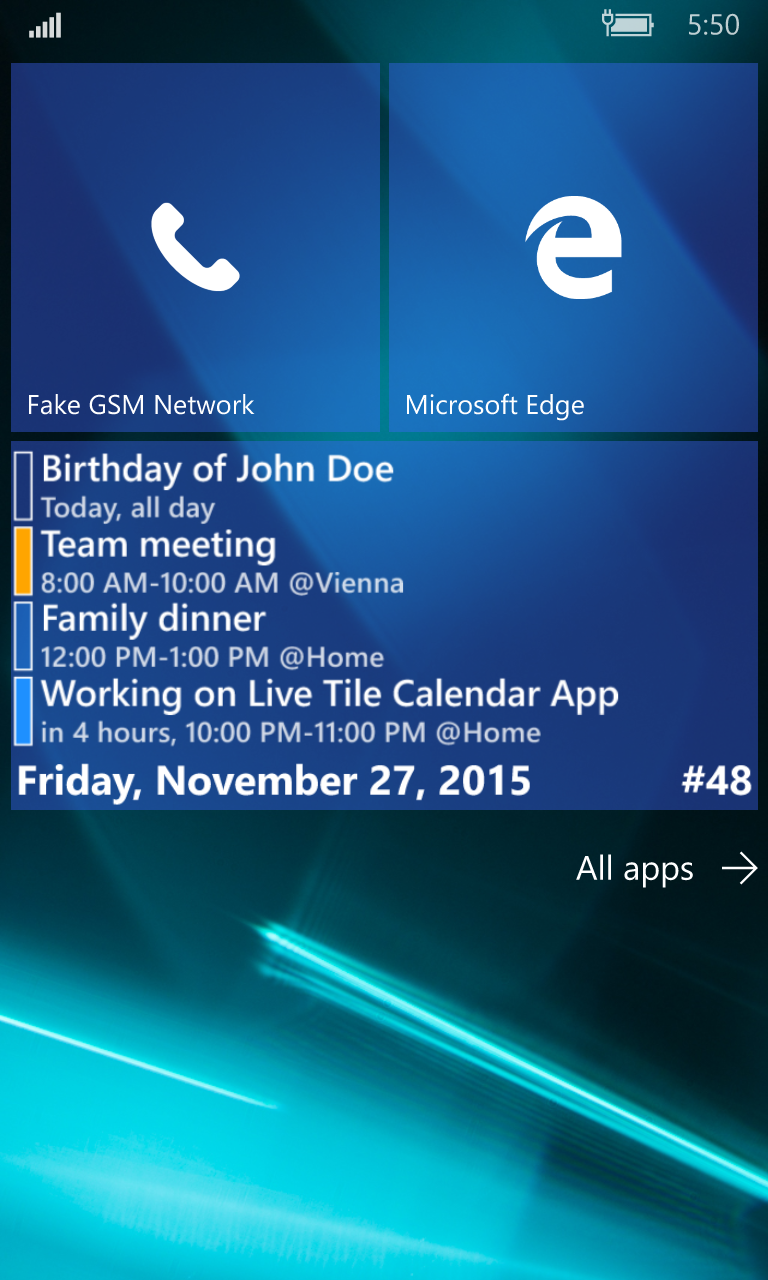Viewport: 768px width, 1280px height.
Task: Open the Phone tile labeled Fake GSM Network
Action: [195, 247]
